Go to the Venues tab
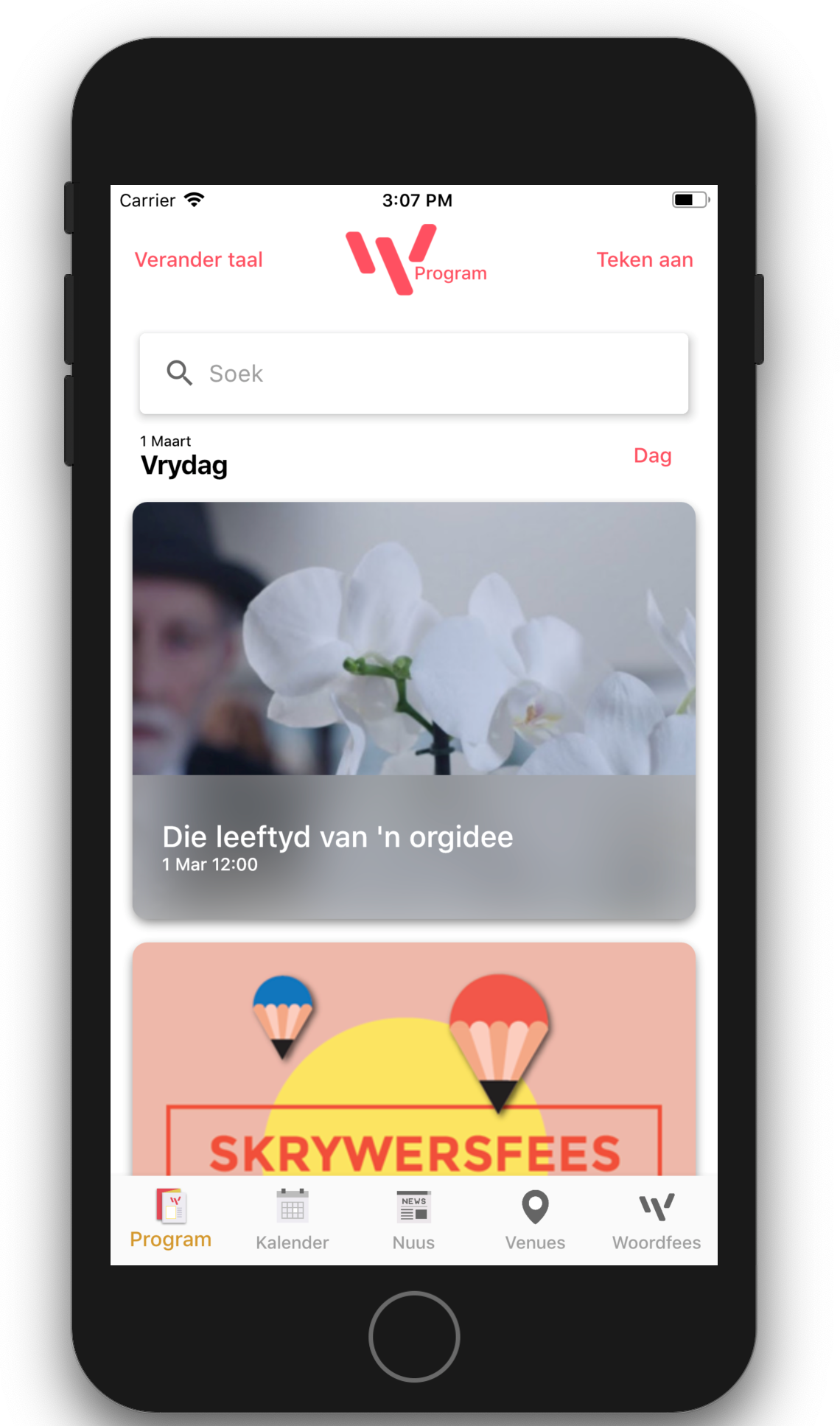Image resolution: width=840 pixels, height=1426 pixels. click(x=535, y=1220)
